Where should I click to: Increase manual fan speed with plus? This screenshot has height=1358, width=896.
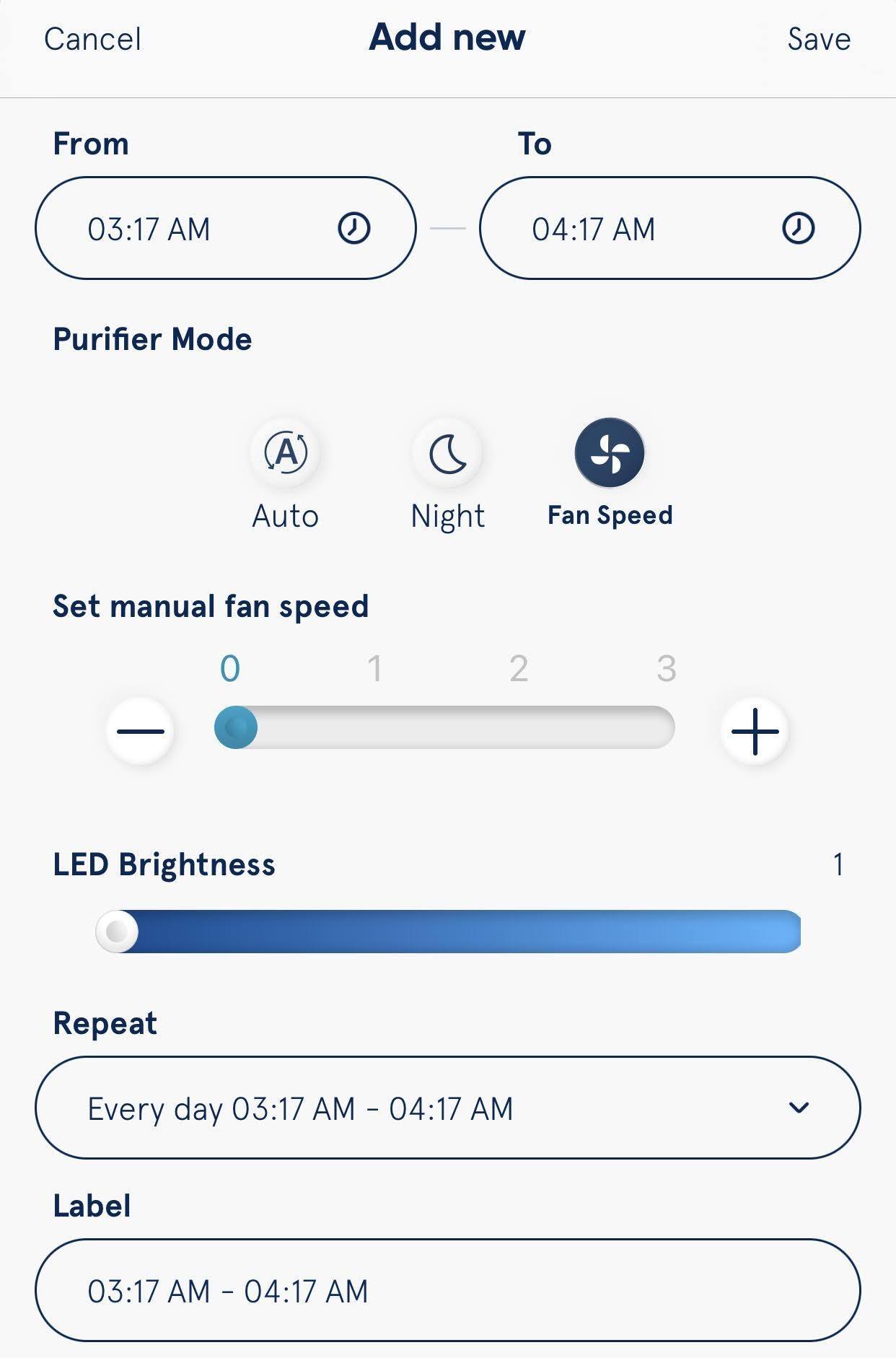(x=755, y=731)
